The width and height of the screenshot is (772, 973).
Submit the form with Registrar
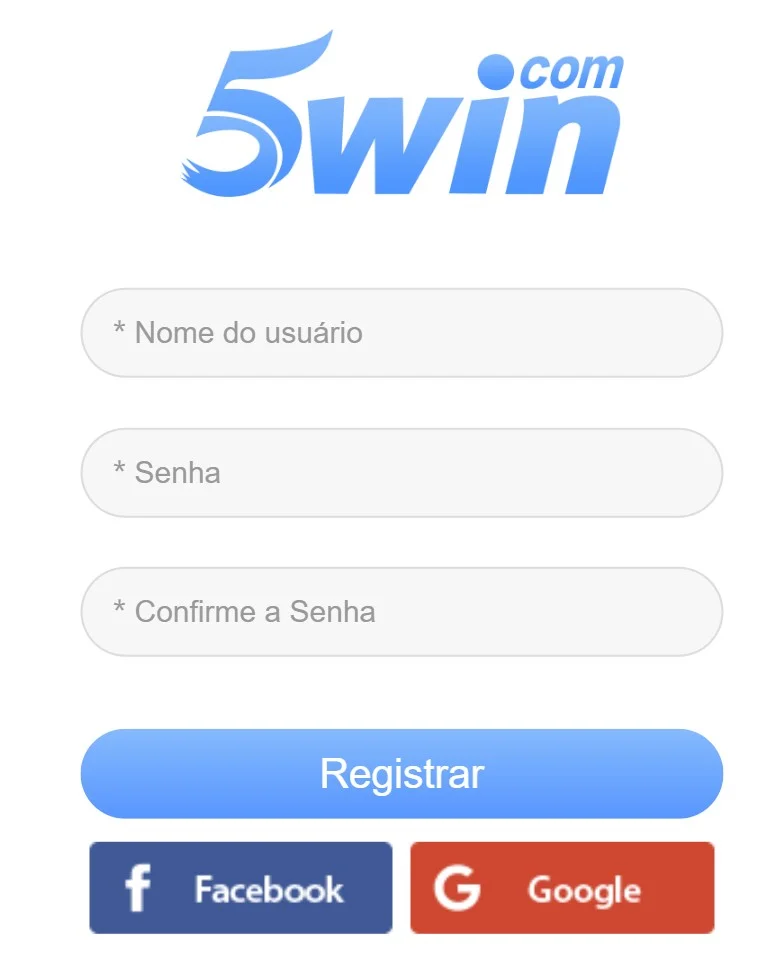click(401, 774)
